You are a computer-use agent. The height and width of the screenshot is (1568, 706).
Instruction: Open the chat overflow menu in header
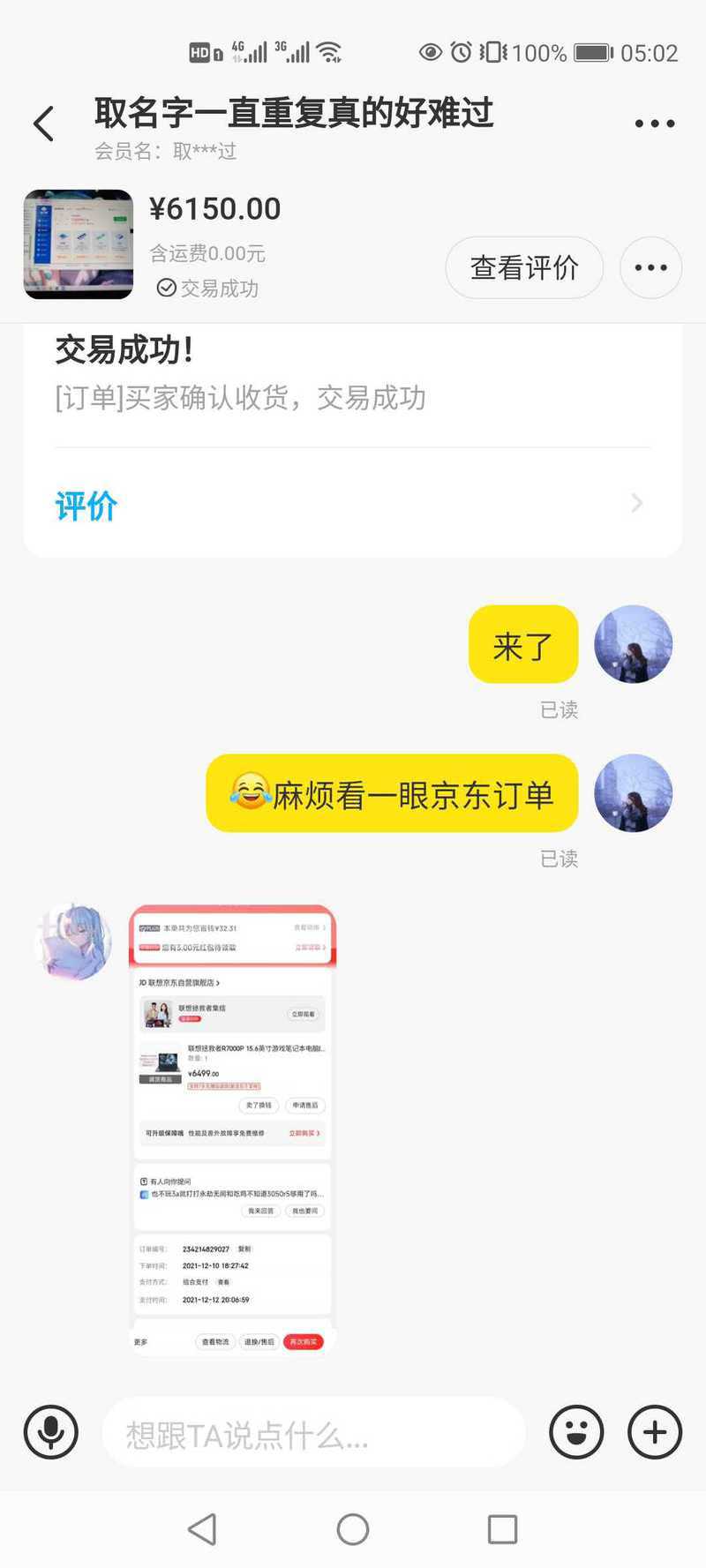654,124
